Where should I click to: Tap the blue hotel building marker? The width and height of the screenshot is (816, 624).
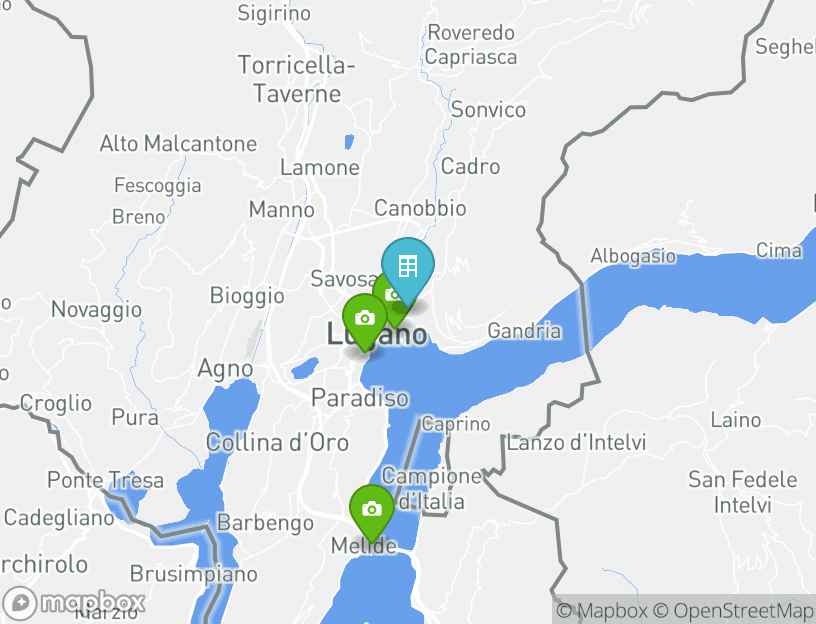pos(408,267)
